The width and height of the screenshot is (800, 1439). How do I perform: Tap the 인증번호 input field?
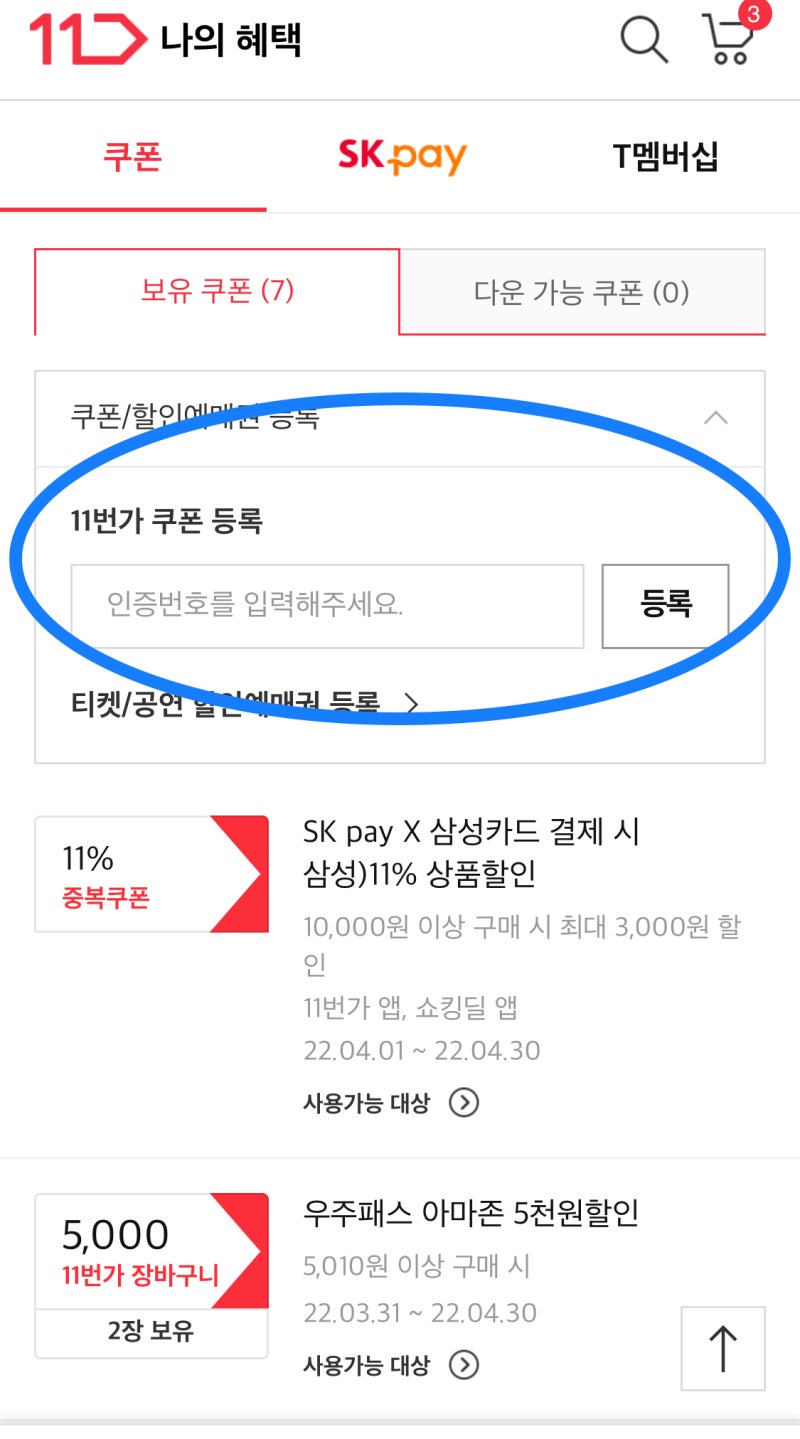[x=325, y=605]
